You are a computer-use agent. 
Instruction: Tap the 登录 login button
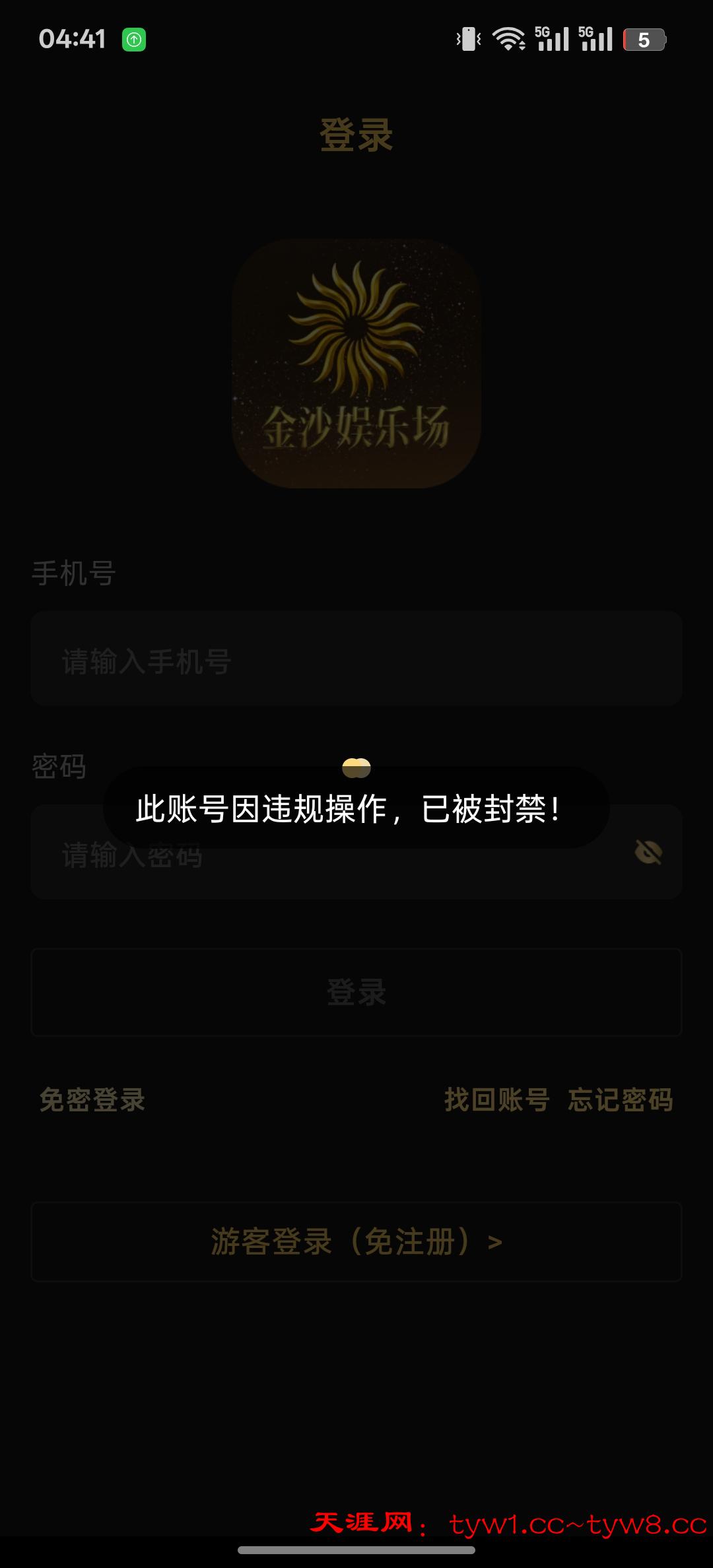pos(356,993)
